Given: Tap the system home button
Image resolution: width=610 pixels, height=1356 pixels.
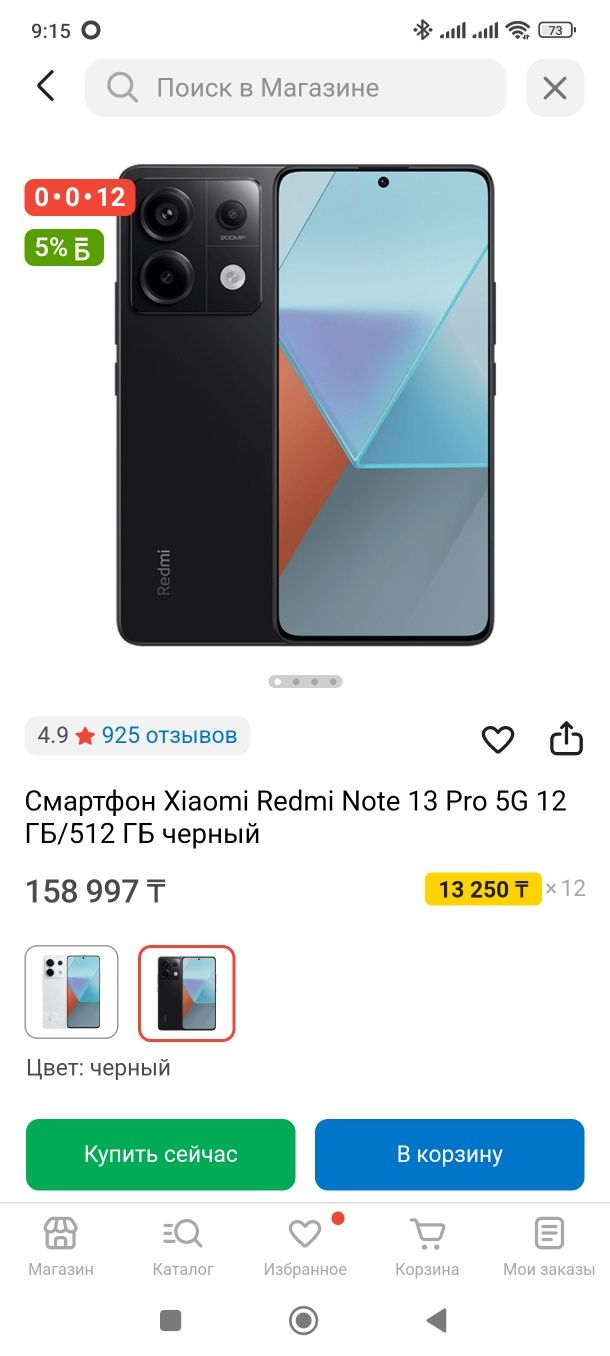Looking at the screenshot, I should (x=304, y=1321).
